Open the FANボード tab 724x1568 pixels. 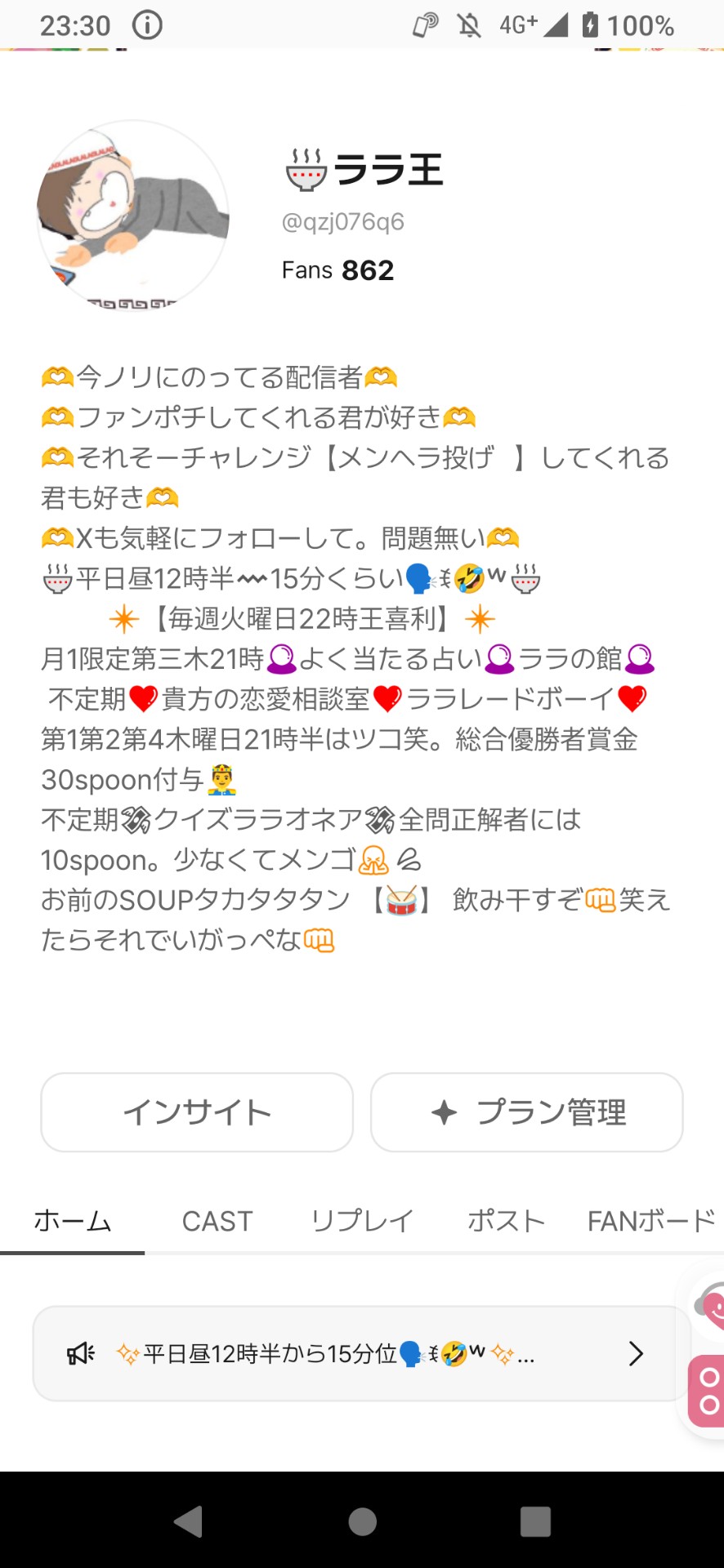click(x=648, y=1221)
